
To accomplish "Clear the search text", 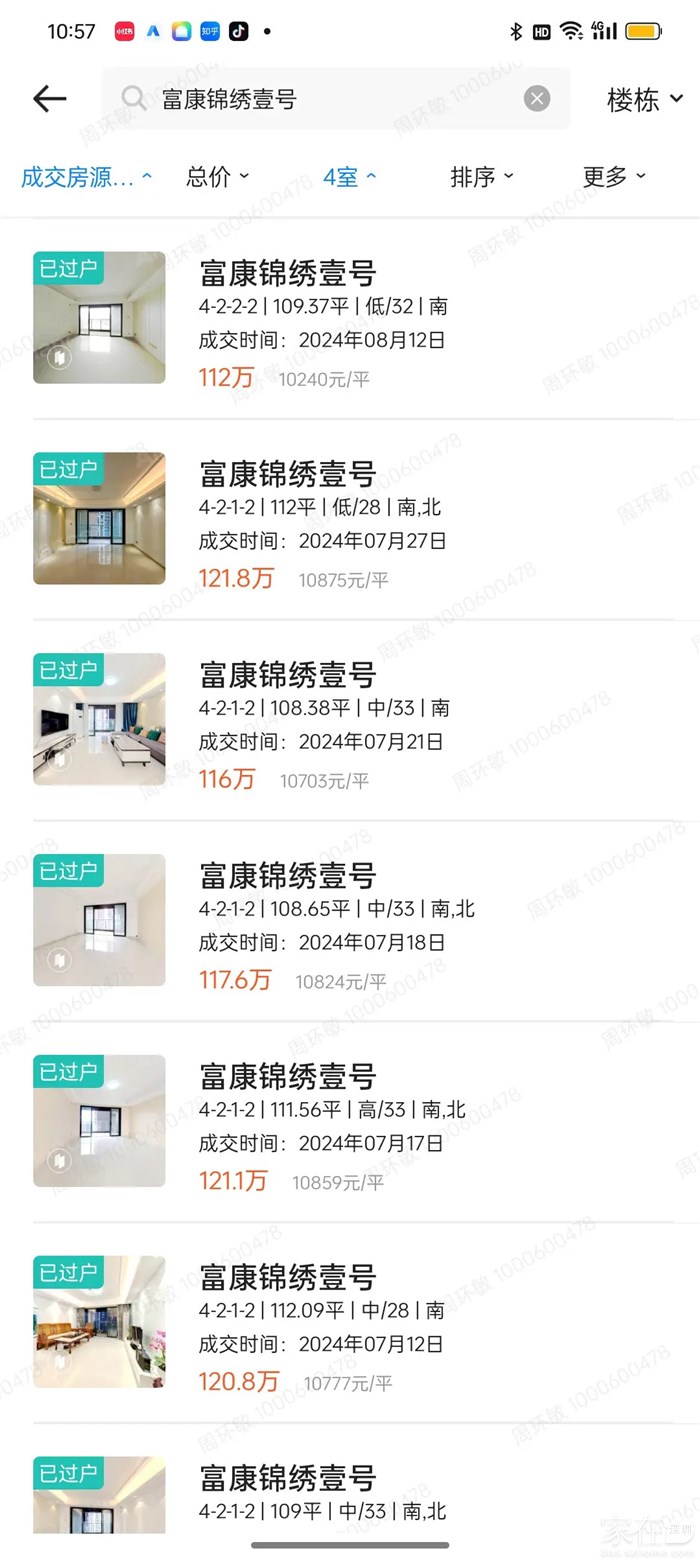I will pos(537,98).
